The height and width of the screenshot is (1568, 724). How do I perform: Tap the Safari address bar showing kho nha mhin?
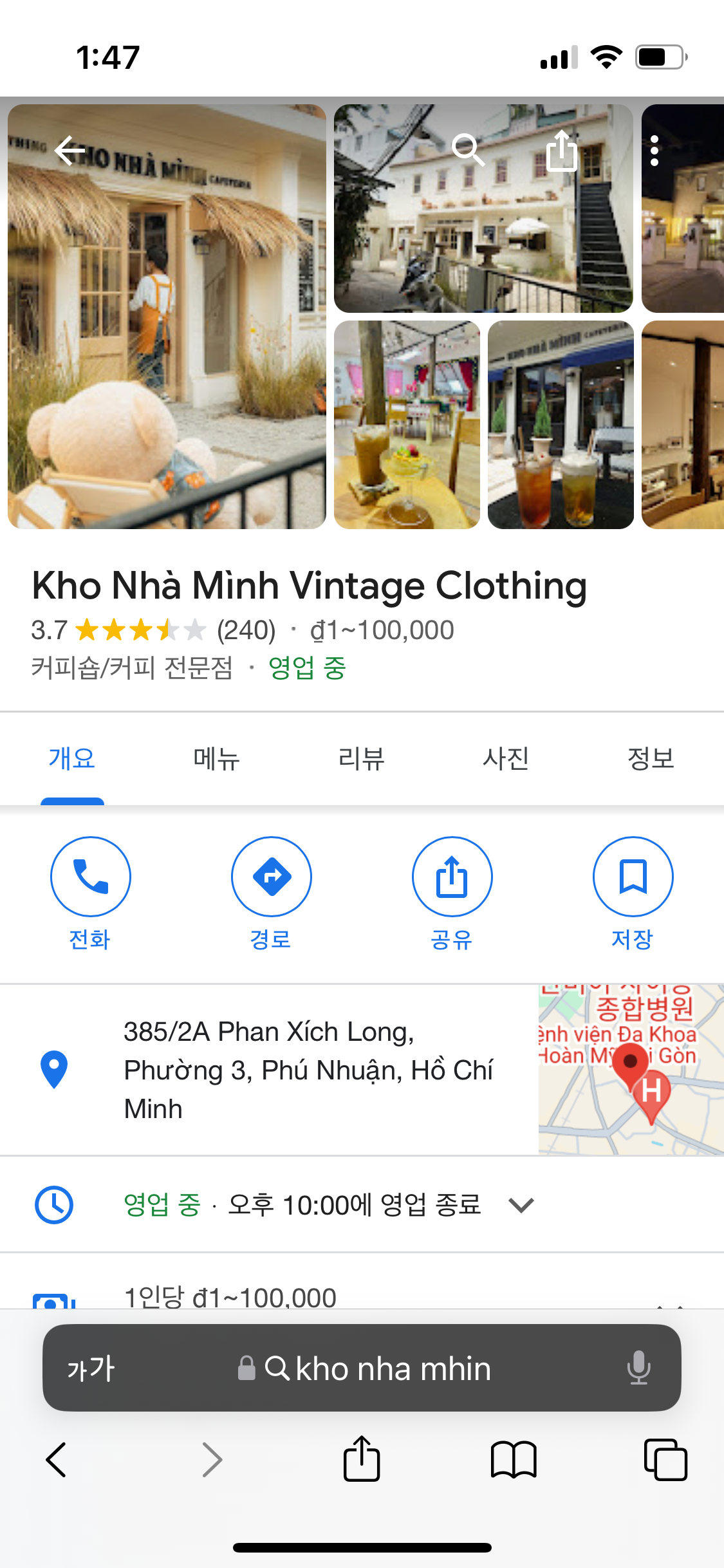(377, 1368)
